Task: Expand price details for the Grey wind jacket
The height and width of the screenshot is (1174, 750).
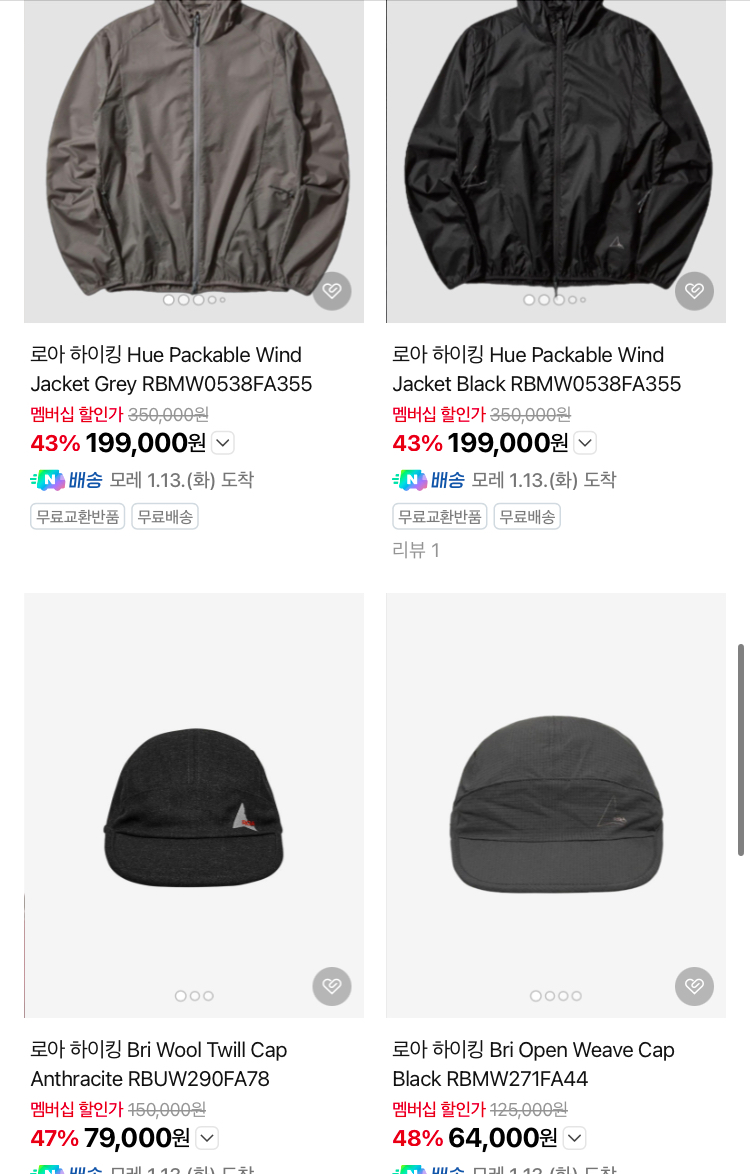Action: coord(223,442)
